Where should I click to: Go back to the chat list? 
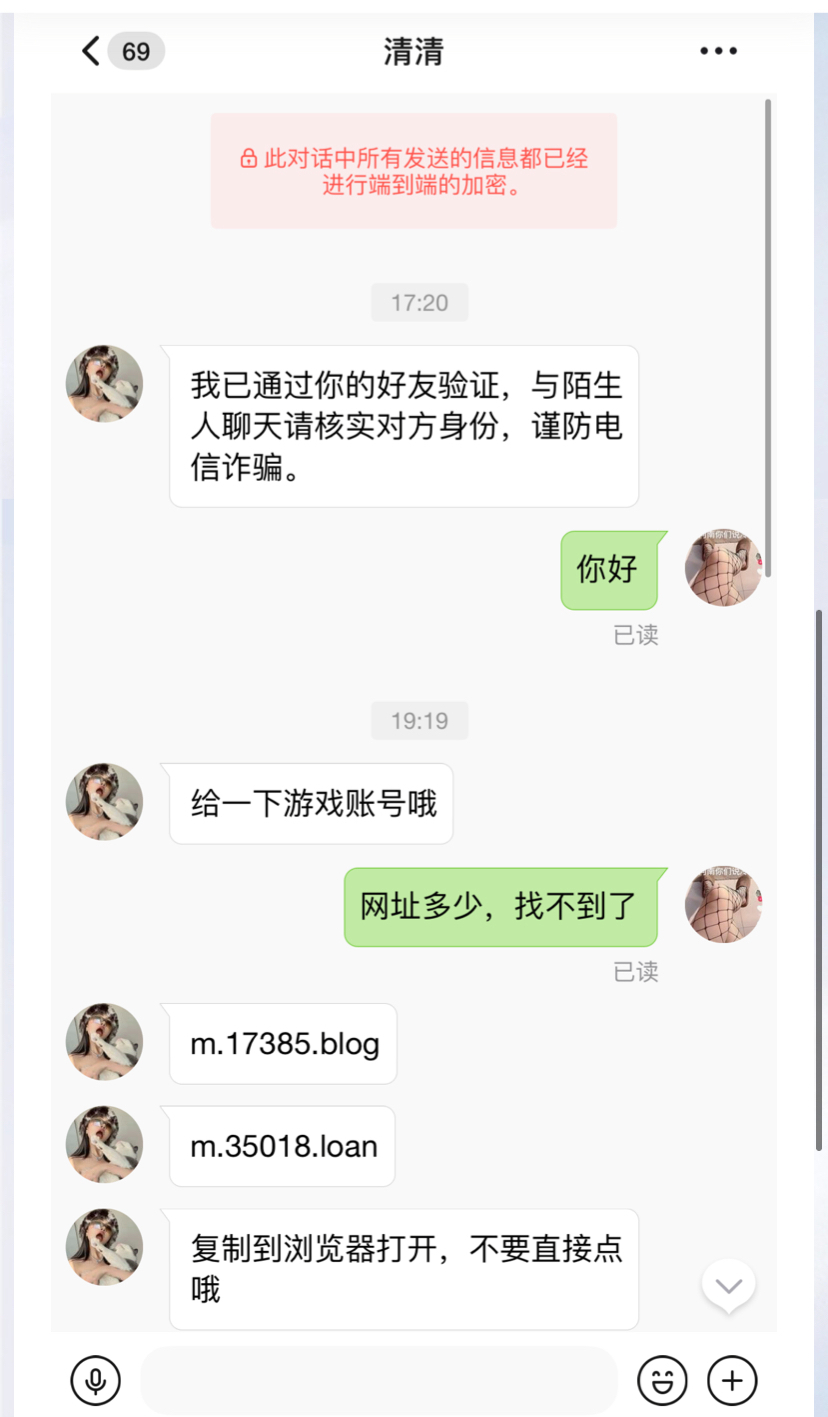coord(92,51)
